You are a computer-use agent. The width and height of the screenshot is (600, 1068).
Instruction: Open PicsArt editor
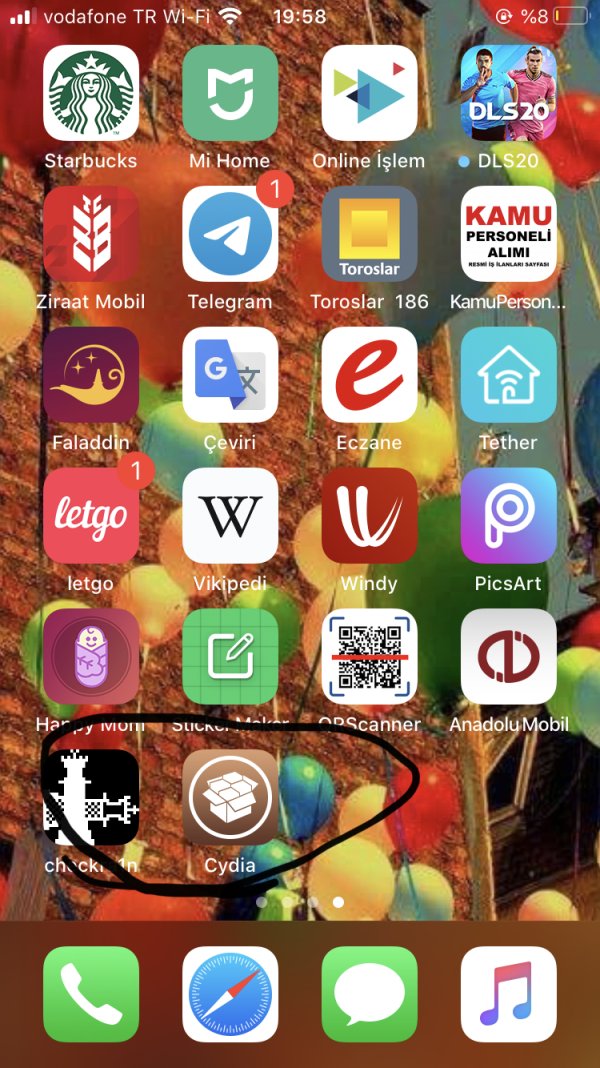pyautogui.click(x=508, y=516)
